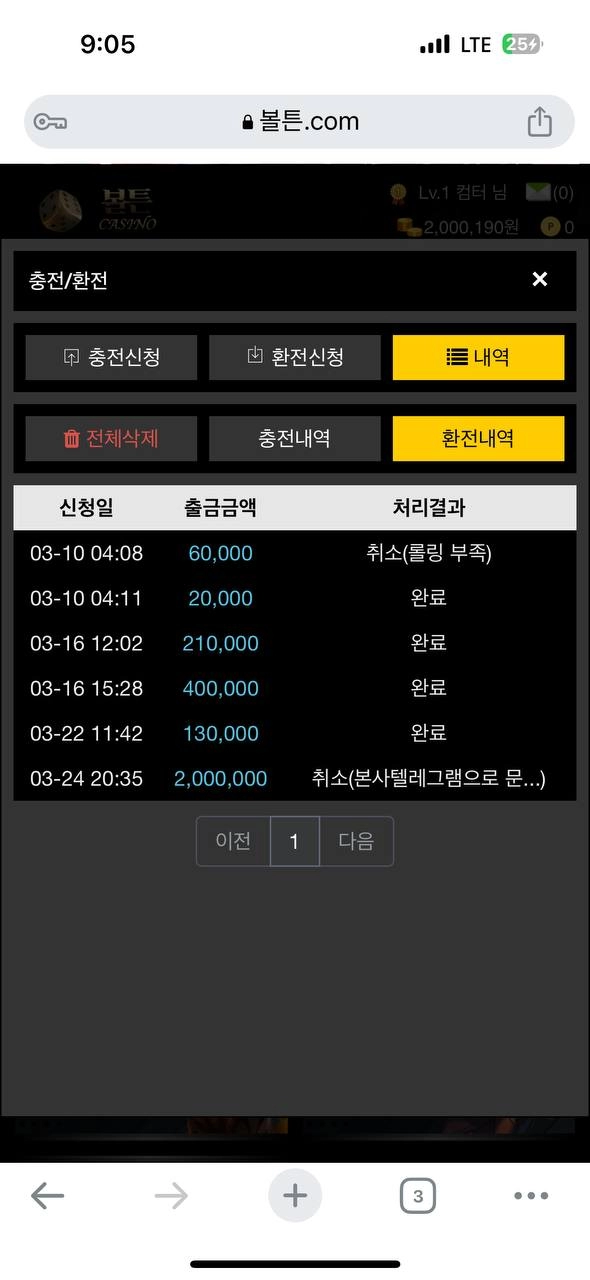590x1280 pixels.
Task: Share the page from the address bar
Action: coord(540,122)
